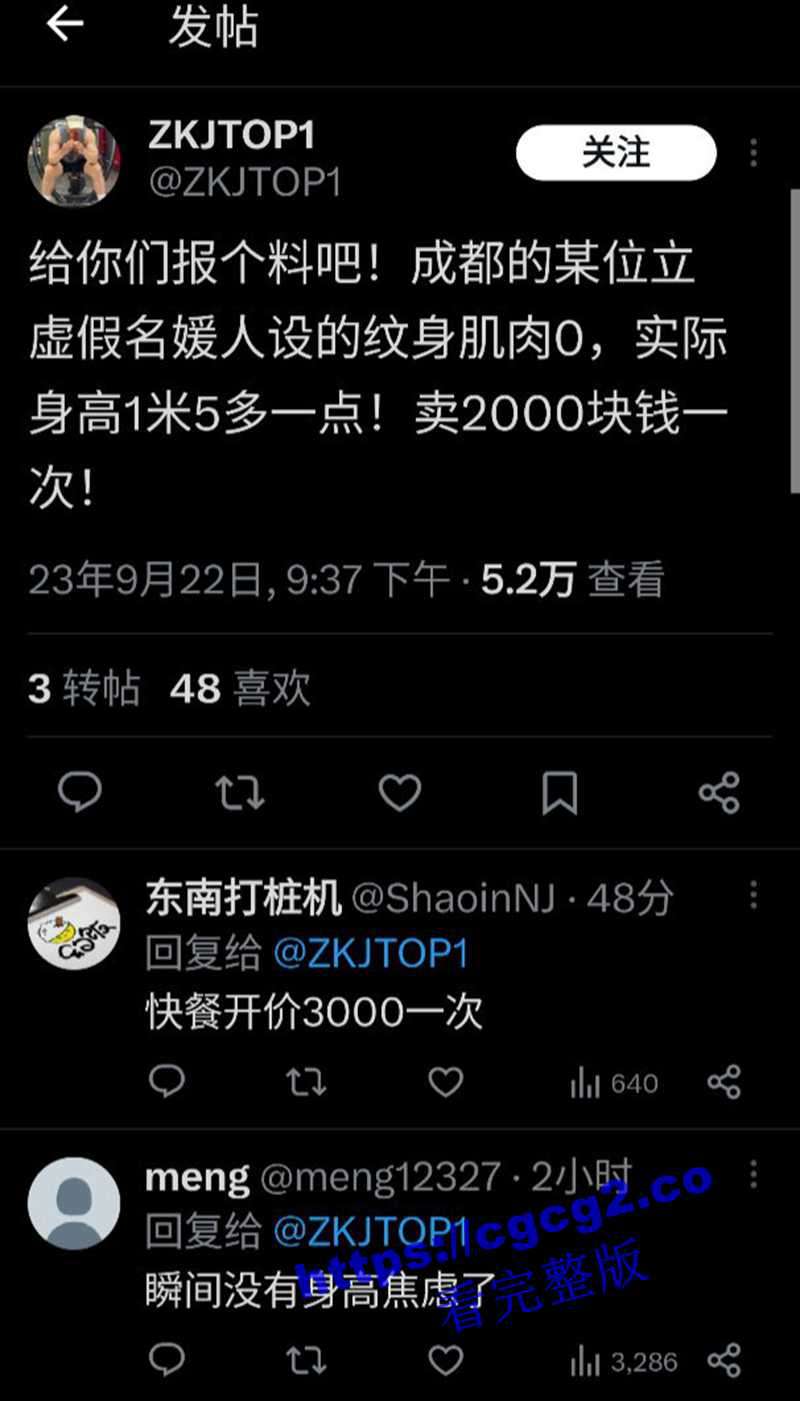This screenshot has width=800, height=1401.
Task: View the 3 转帖 reposts list
Action: click(x=84, y=689)
